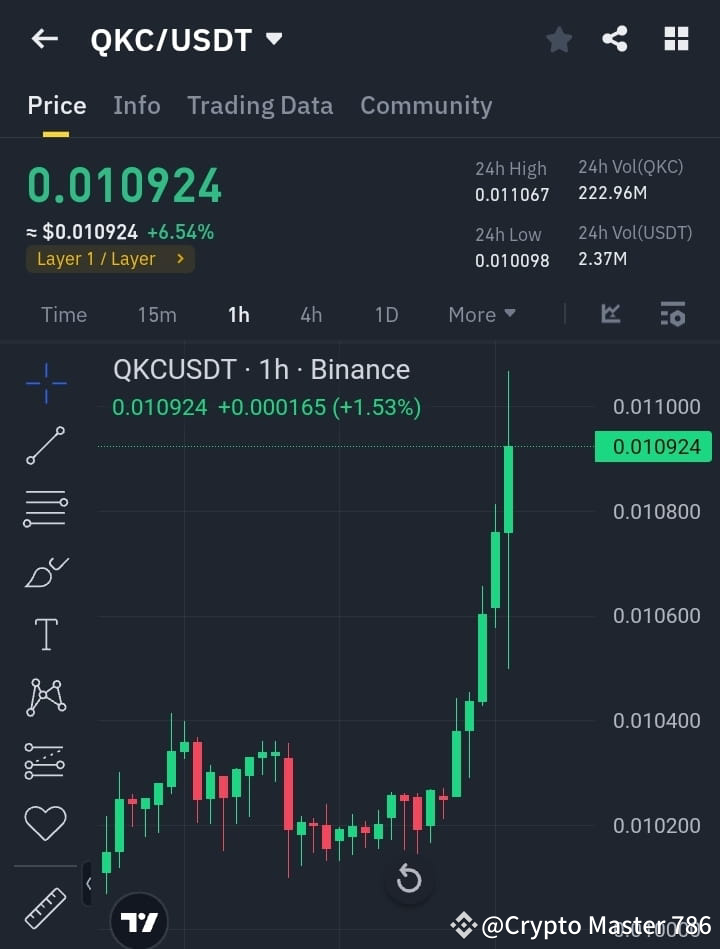Screen dimensions: 720x949
Task: Toggle QKC/USDT as favorite
Action: [558, 39]
